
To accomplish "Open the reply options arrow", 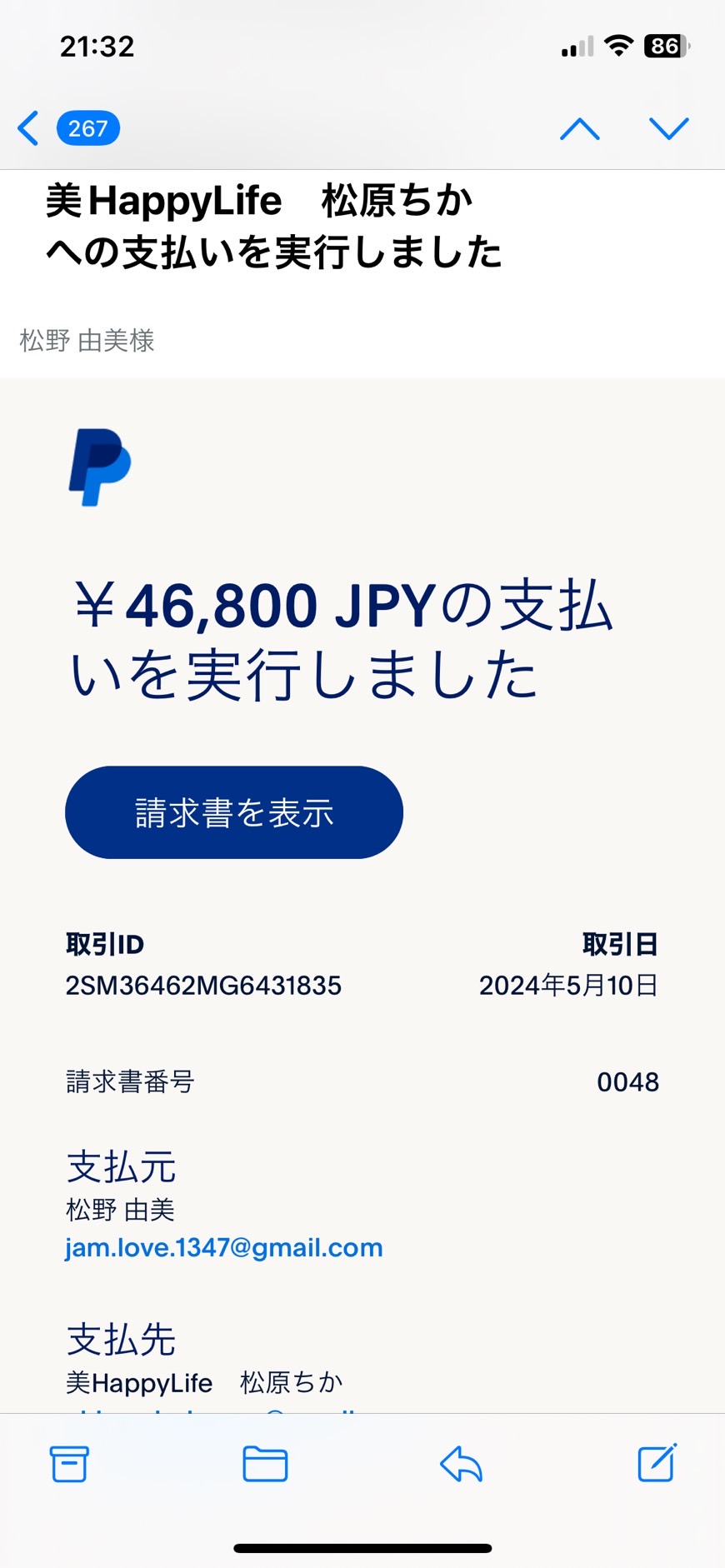I will [x=461, y=1464].
